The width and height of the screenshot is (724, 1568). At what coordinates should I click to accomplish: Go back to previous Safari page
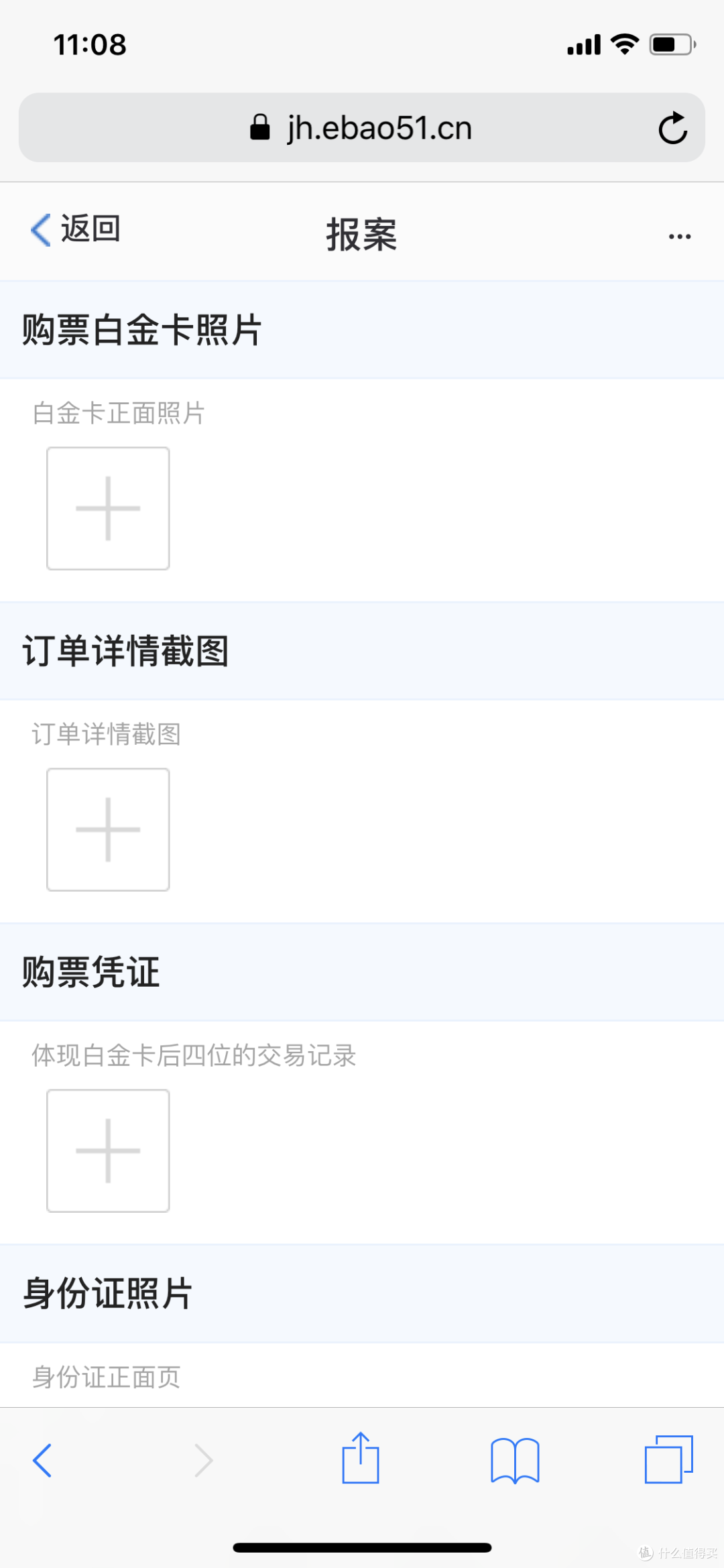(x=42, y=1460)
